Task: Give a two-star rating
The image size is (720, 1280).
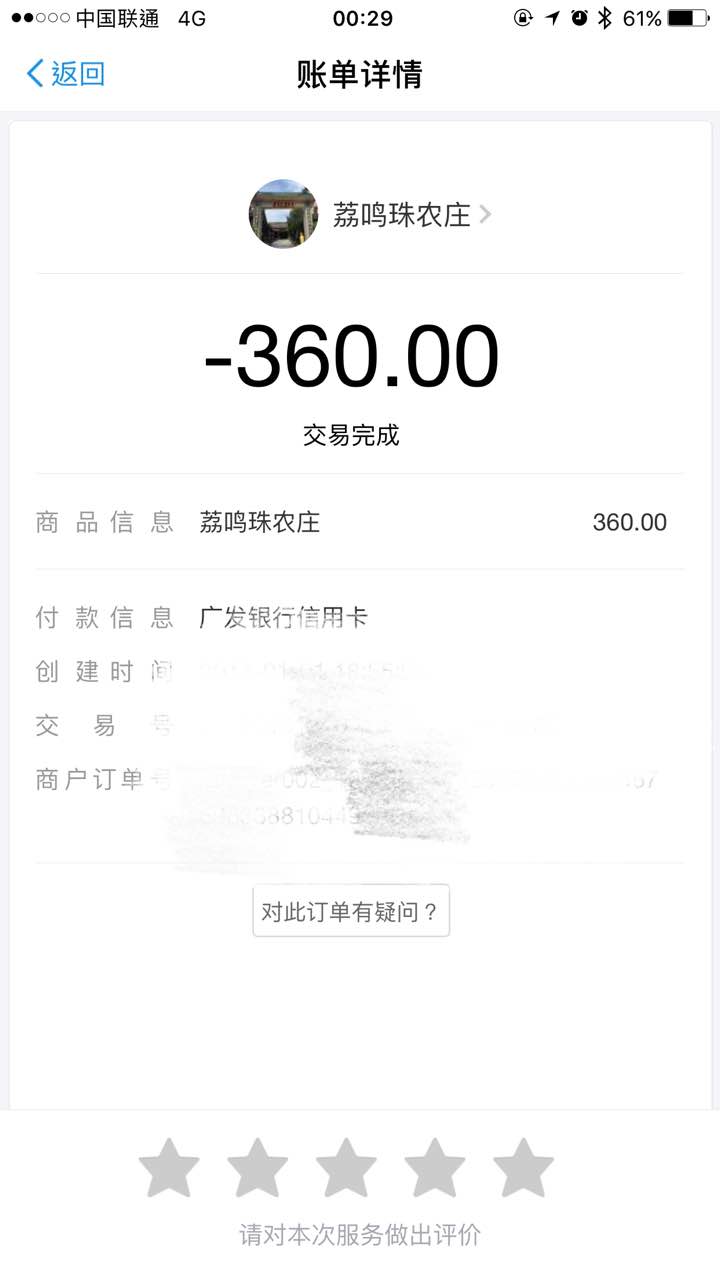Action: (x=257, y=1168)
